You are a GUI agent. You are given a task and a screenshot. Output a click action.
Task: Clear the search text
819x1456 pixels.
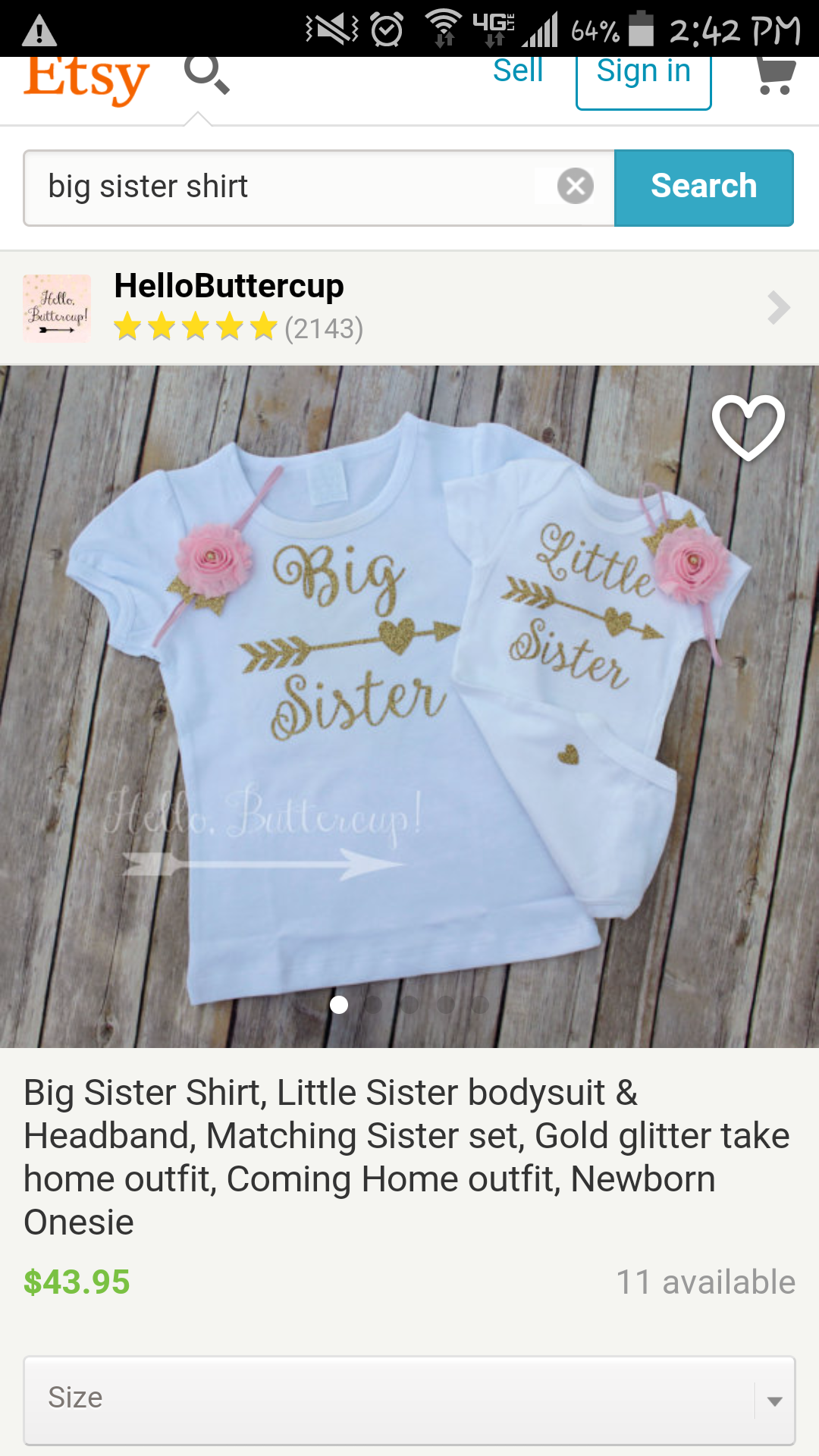pos(576,187)
